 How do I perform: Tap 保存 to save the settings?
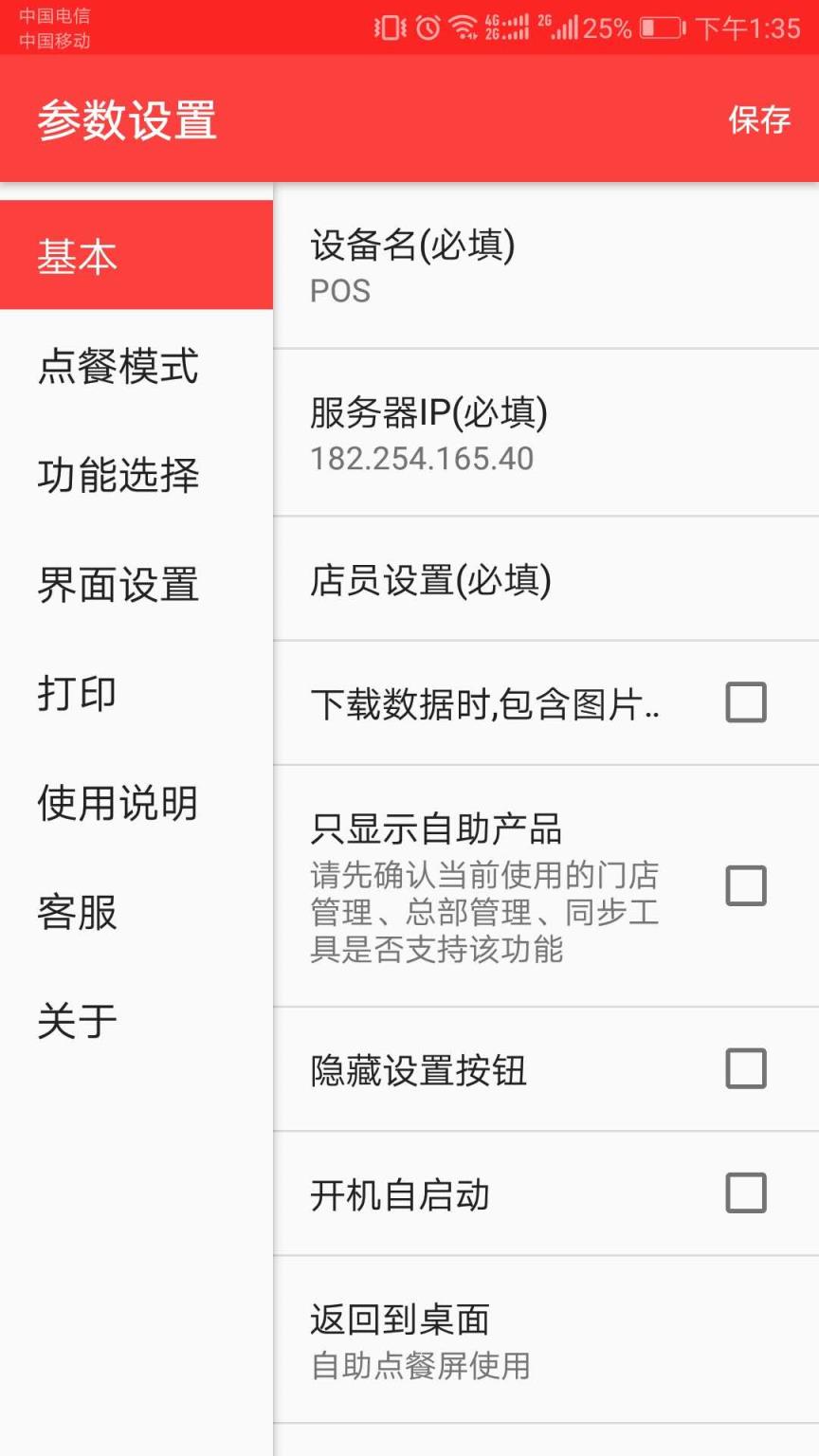point(758,121)
